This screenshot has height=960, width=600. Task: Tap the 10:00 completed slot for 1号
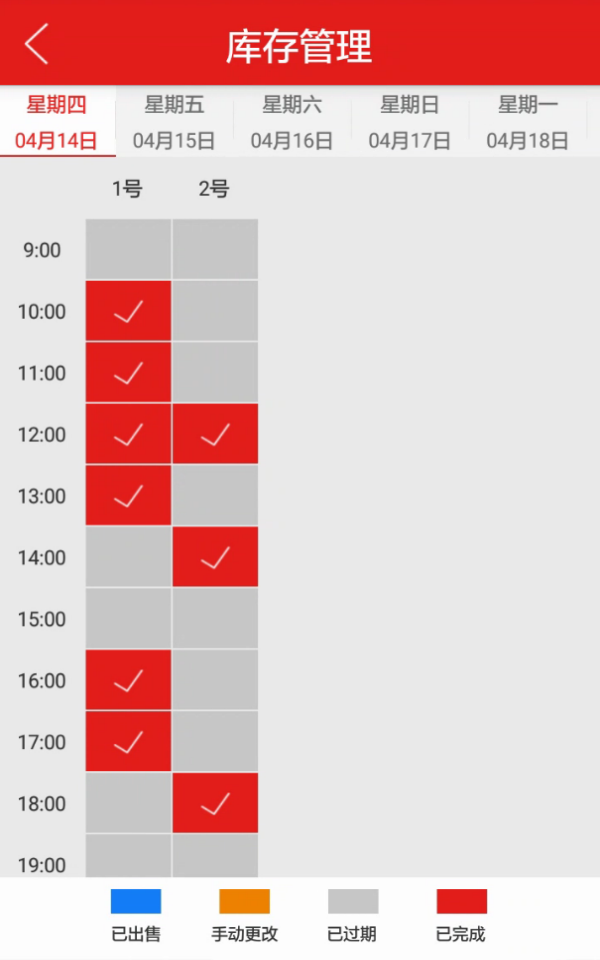pos(128,311)
